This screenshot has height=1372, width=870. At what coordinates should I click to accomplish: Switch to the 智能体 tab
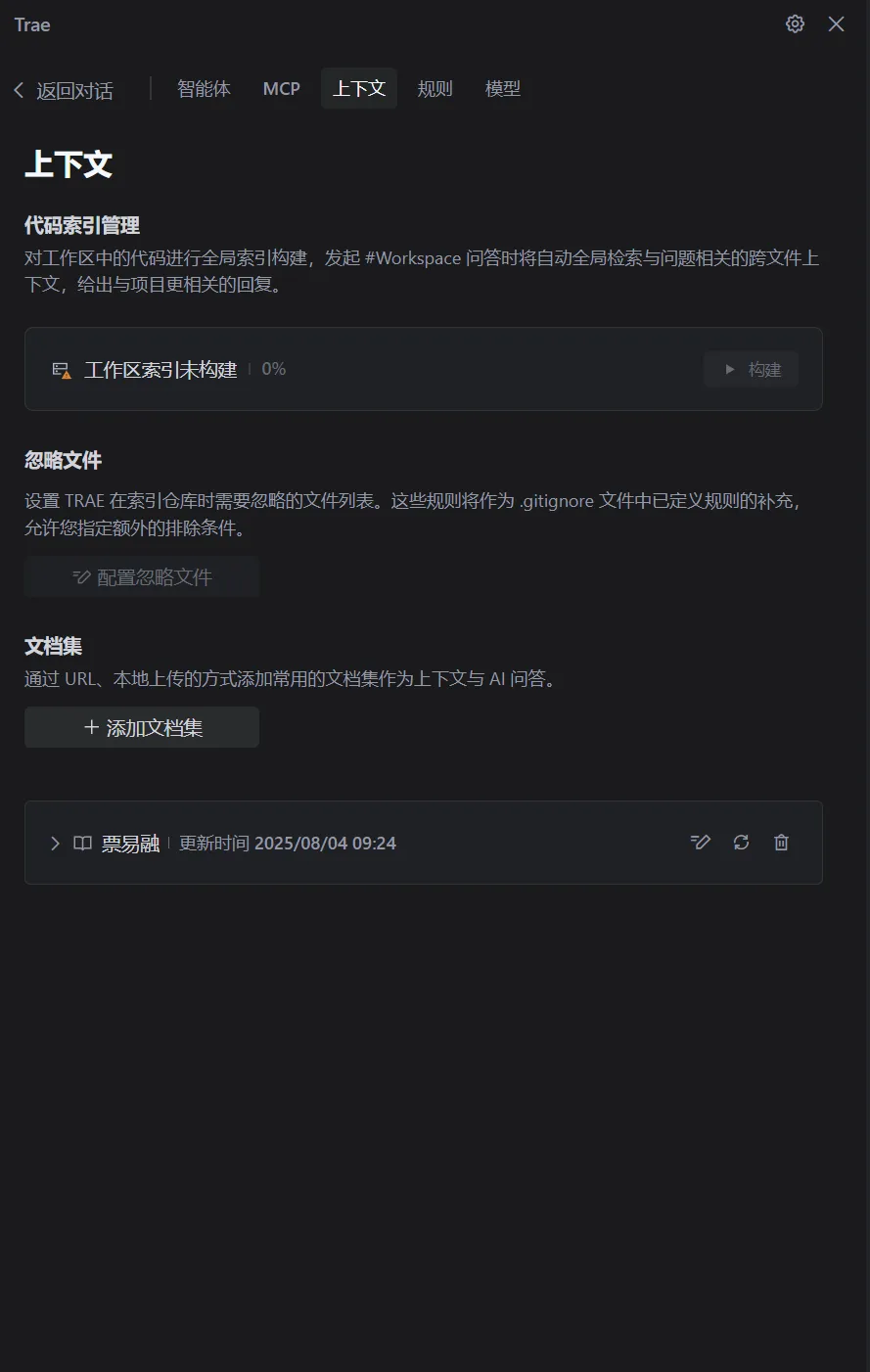click(204, 89)
